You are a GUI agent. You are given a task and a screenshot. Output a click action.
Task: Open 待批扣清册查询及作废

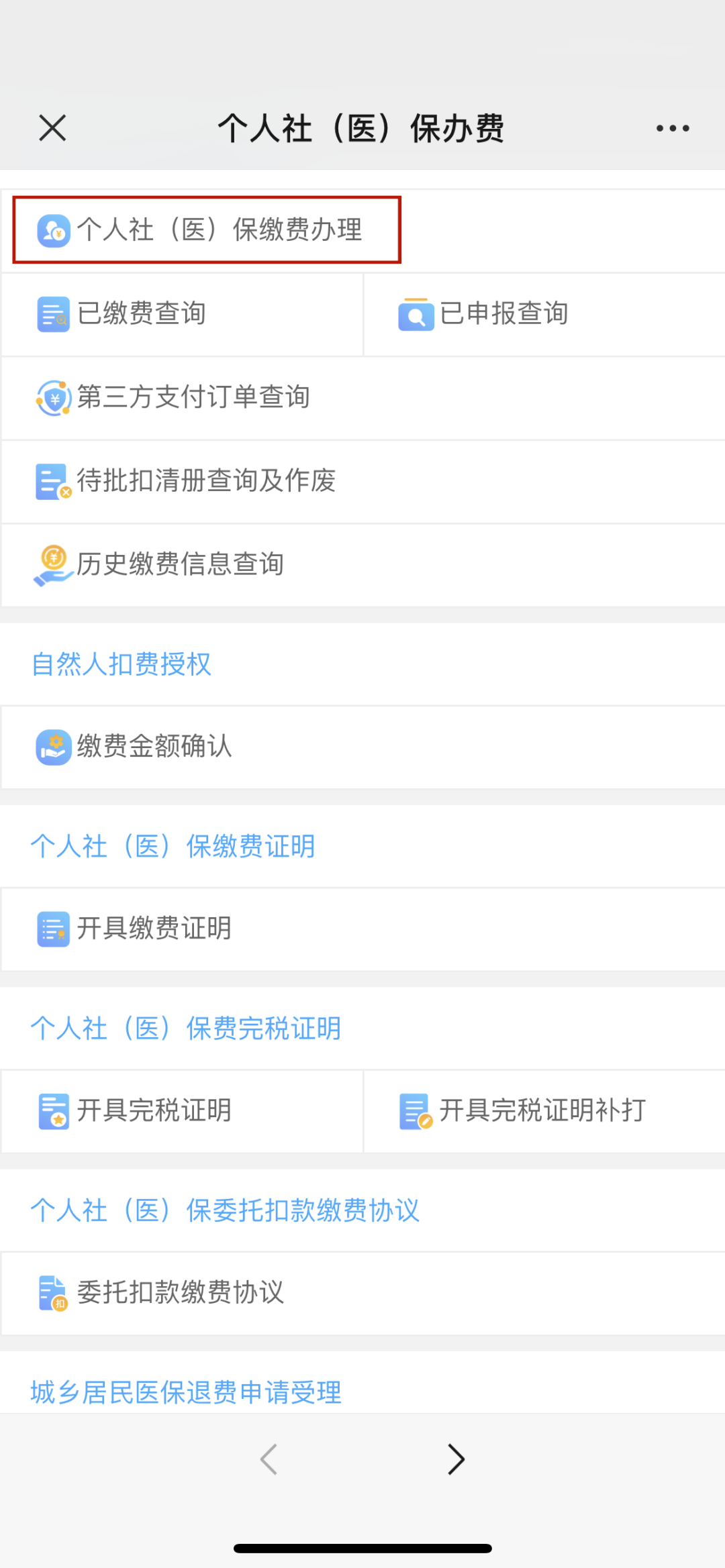(363, 482)
